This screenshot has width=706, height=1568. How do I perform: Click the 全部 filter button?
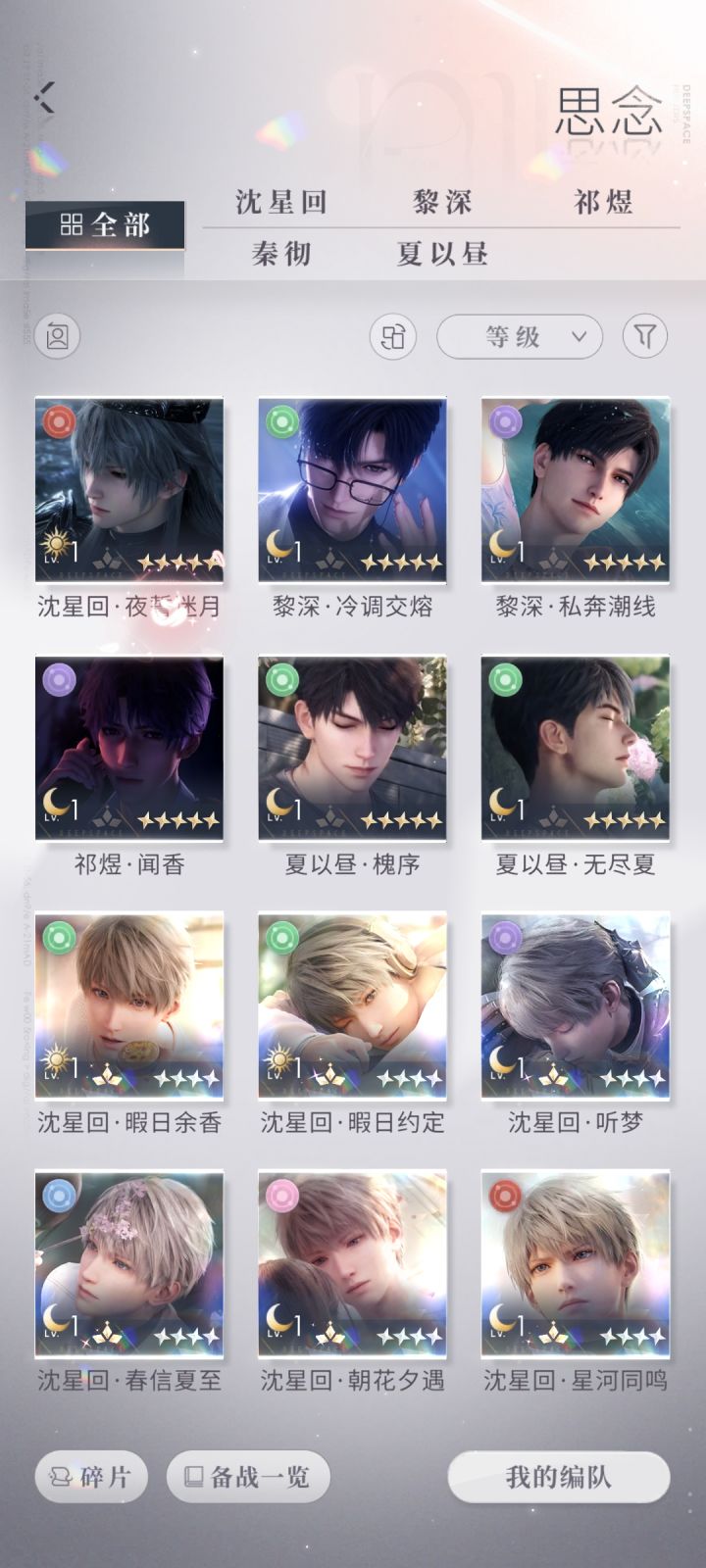point(105,224)
